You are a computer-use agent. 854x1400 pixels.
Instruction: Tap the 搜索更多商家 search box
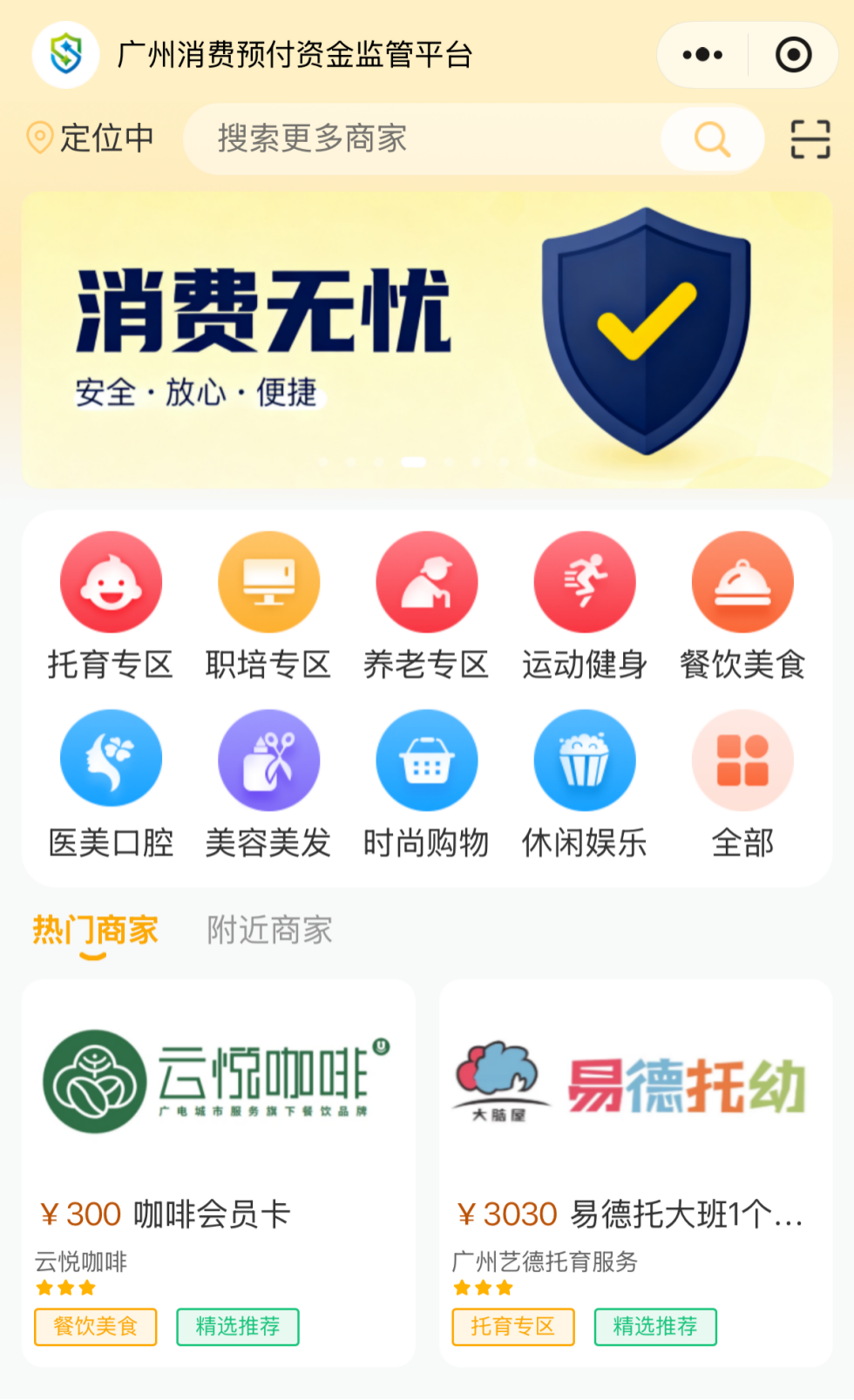tap(418, 139)
